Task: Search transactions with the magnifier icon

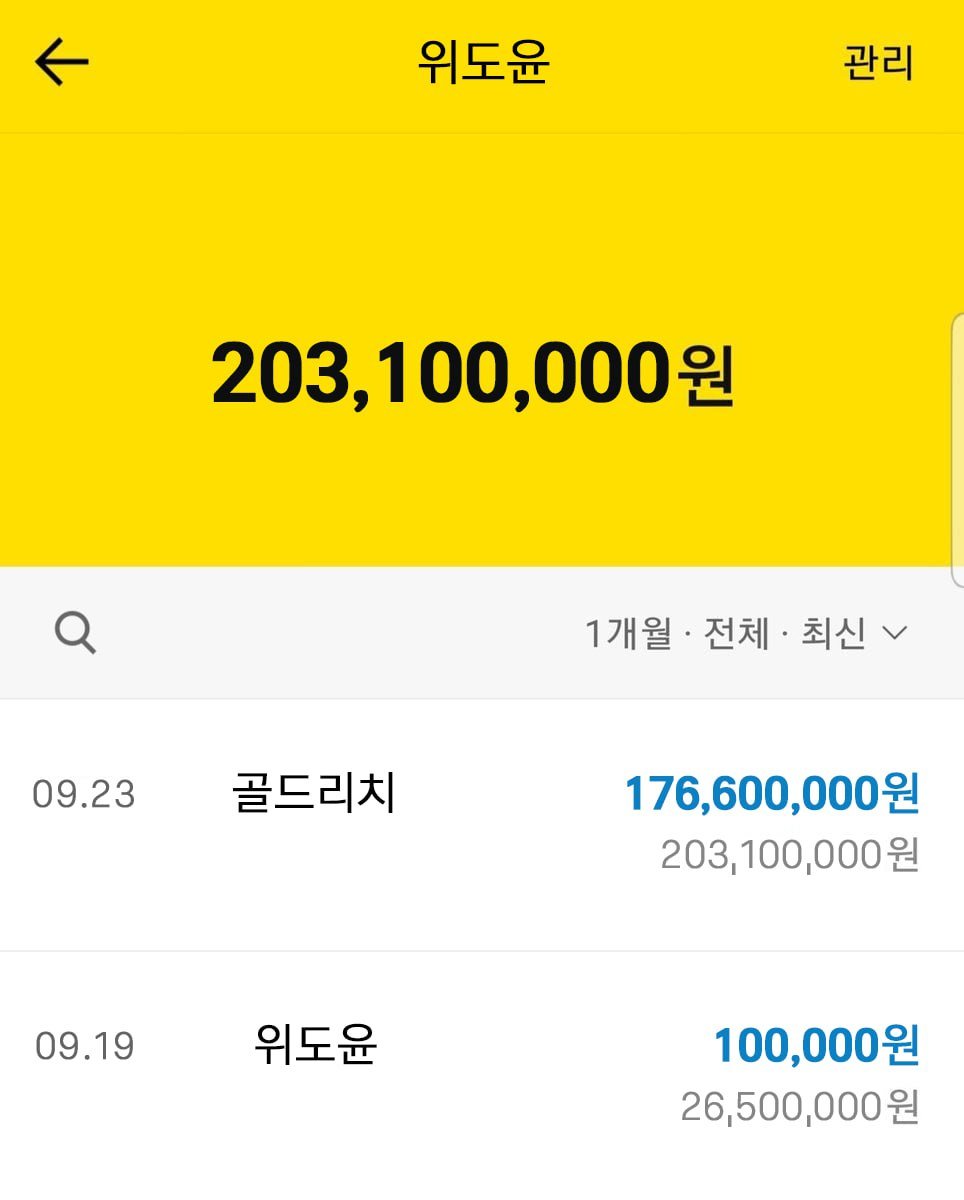Action: click(x=75, y=633)
